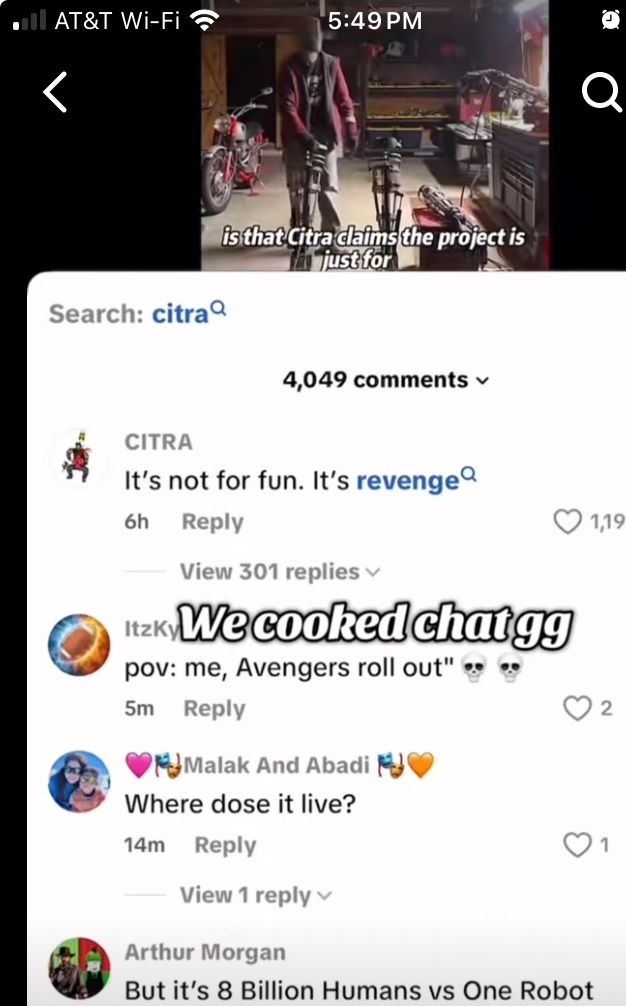Like the "Where dose it live?" comment
This screenshot has height=1006, width=626.
577,845
